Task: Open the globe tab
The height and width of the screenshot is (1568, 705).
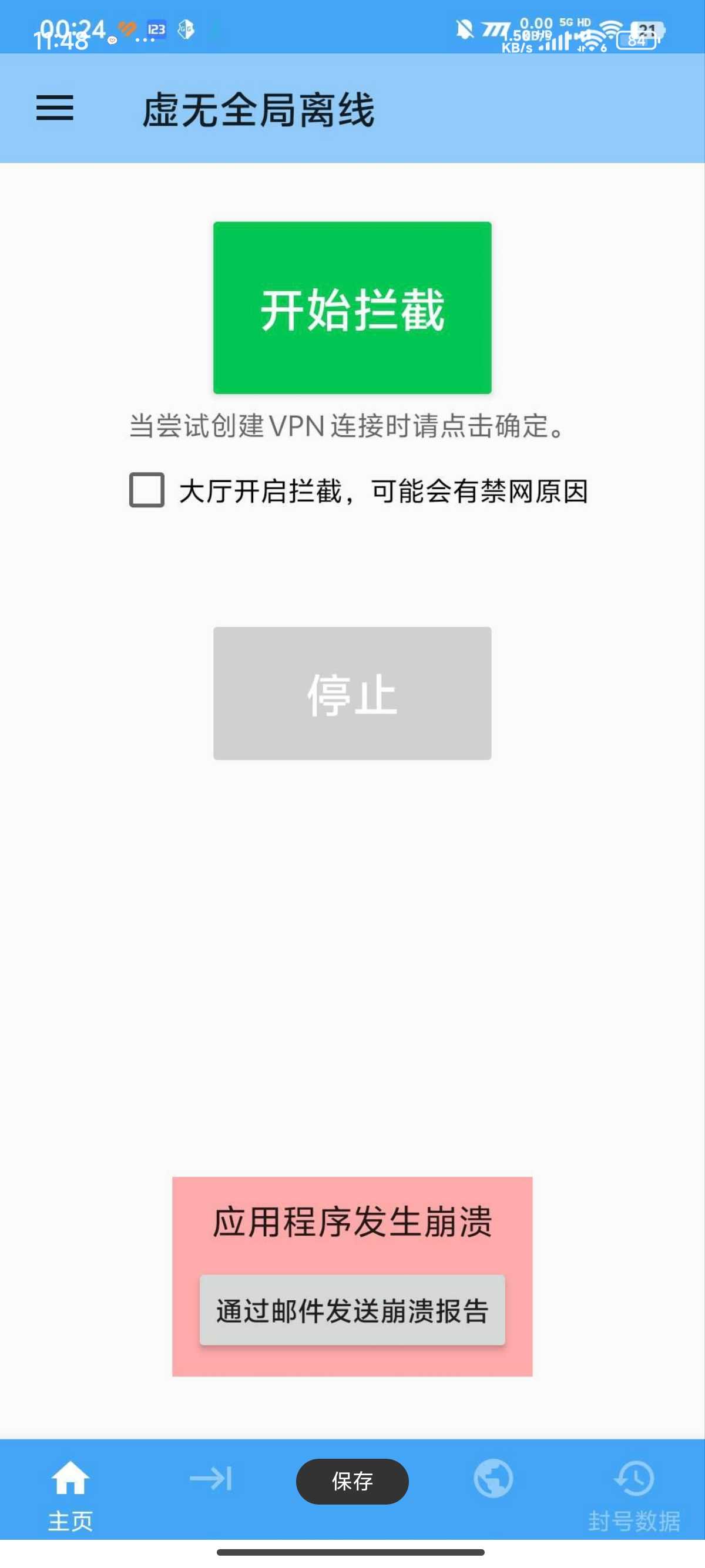Action: point(493,1479)
